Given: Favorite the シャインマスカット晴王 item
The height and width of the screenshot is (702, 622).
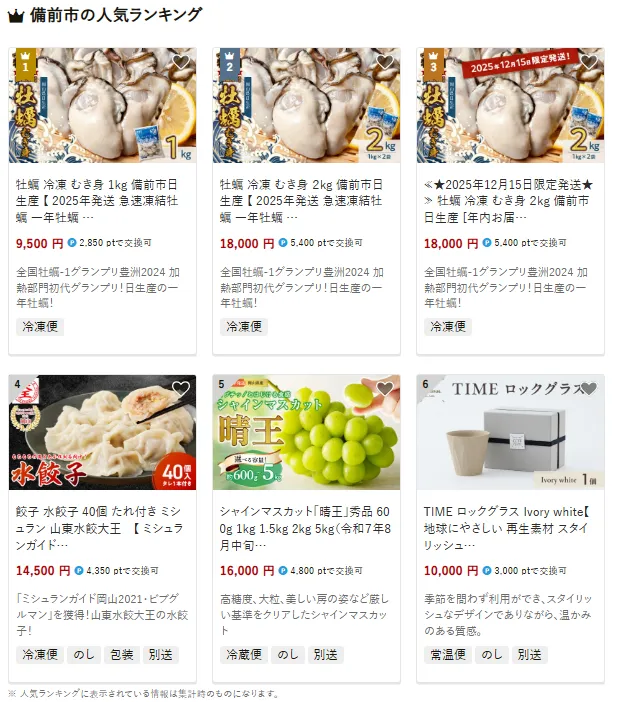Looking at the screenshot, I should pos(385,389).
